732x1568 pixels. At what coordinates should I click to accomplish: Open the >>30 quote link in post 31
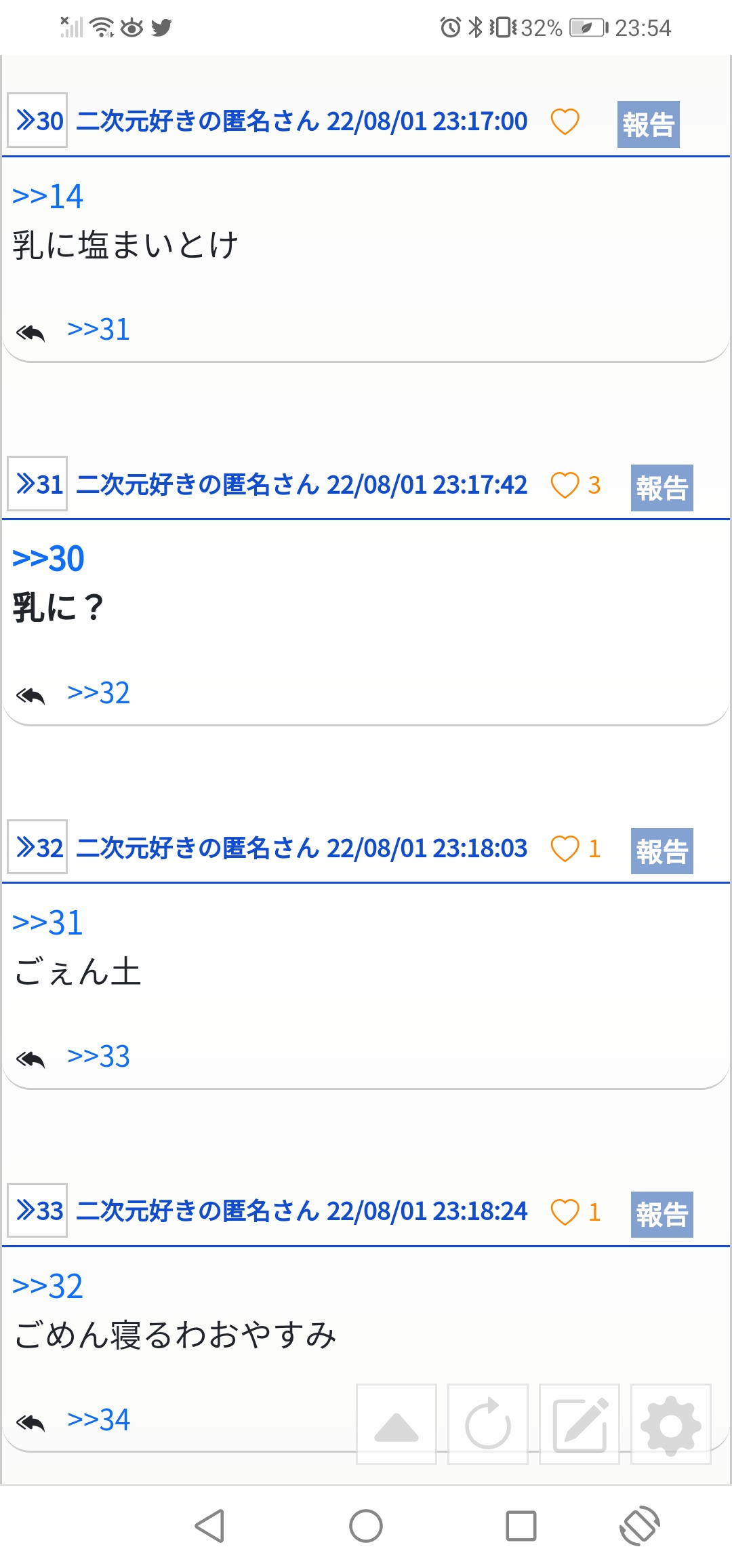48,559
